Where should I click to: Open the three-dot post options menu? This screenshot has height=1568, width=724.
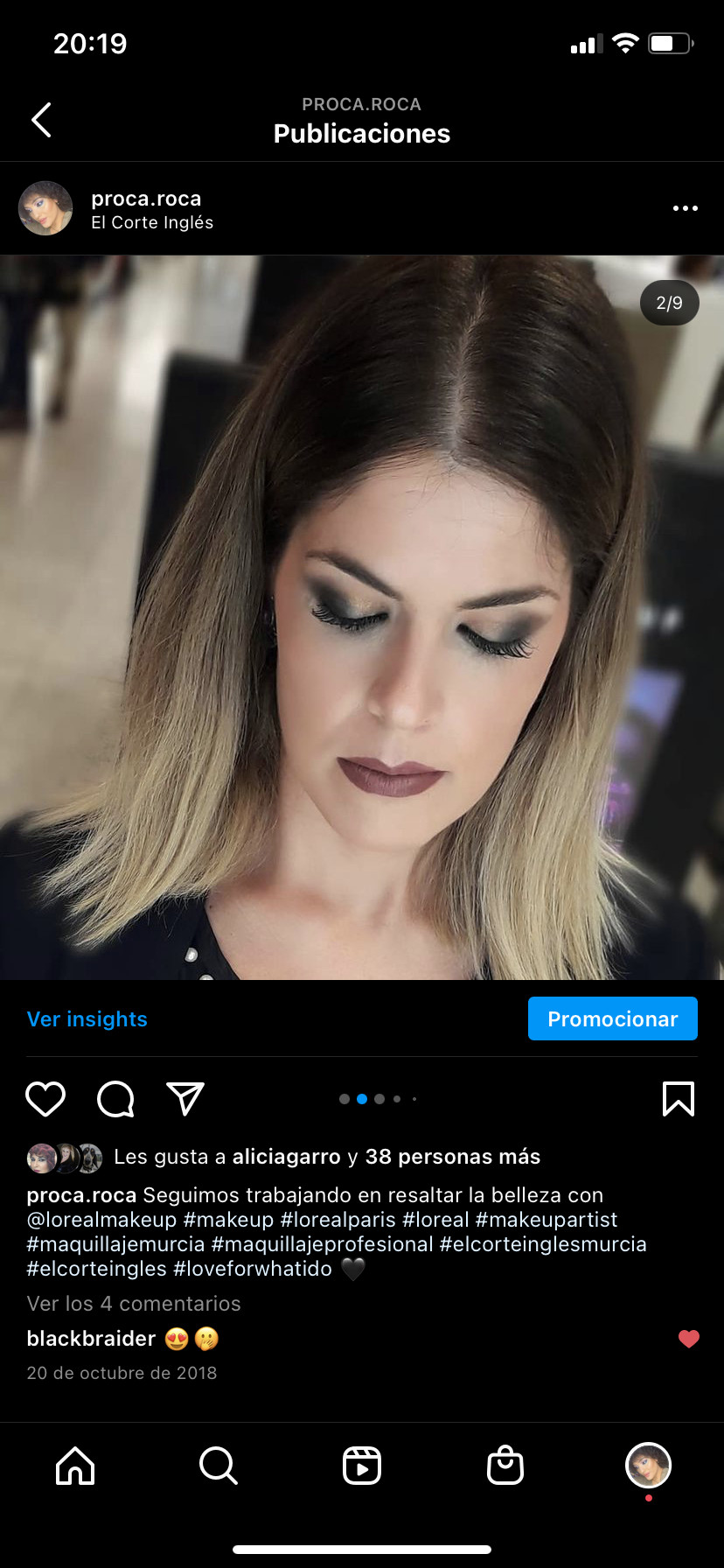pyautogui.click(x=686, y=208)
